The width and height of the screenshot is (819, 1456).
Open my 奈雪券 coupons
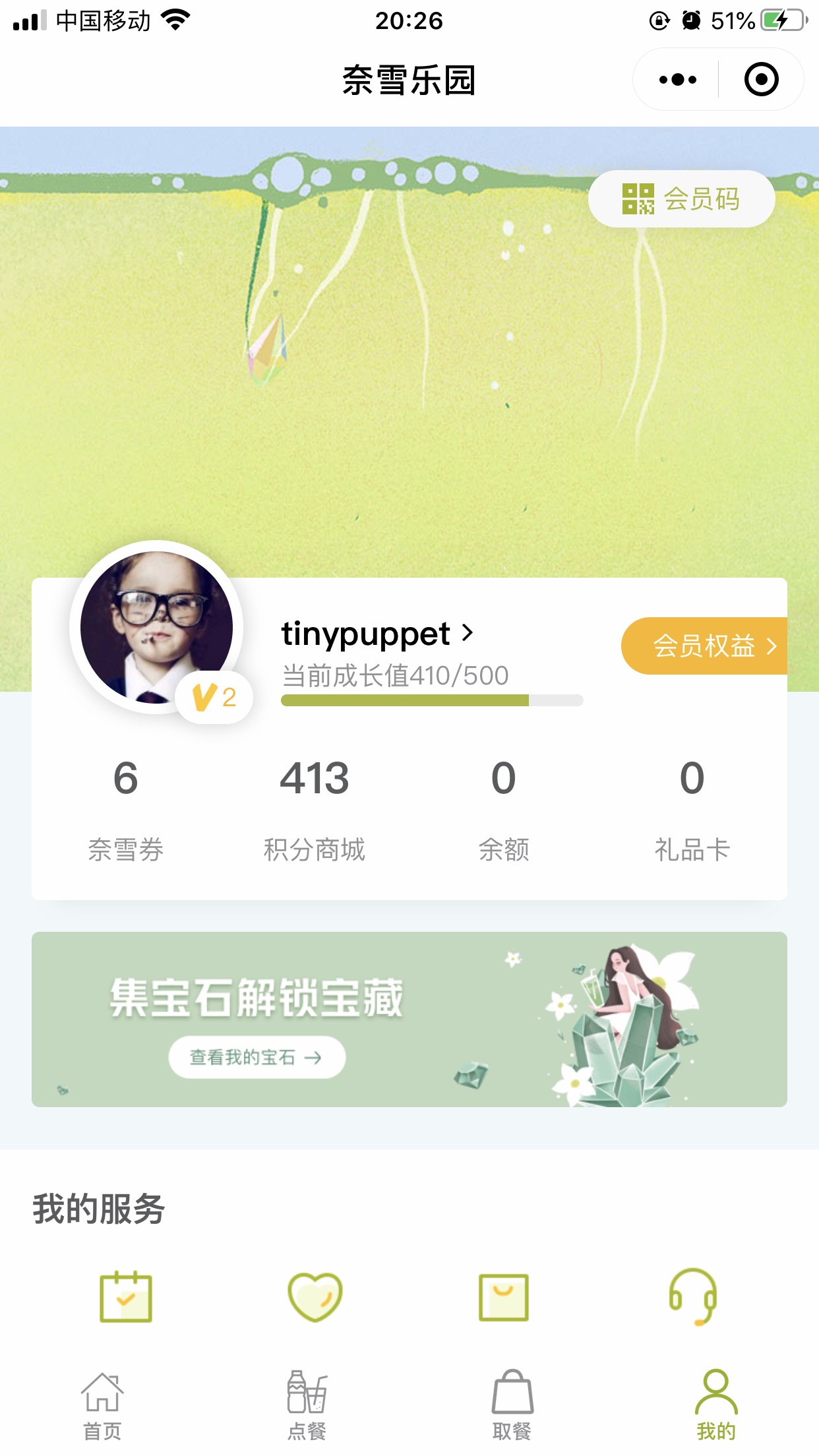pos(125,809)
